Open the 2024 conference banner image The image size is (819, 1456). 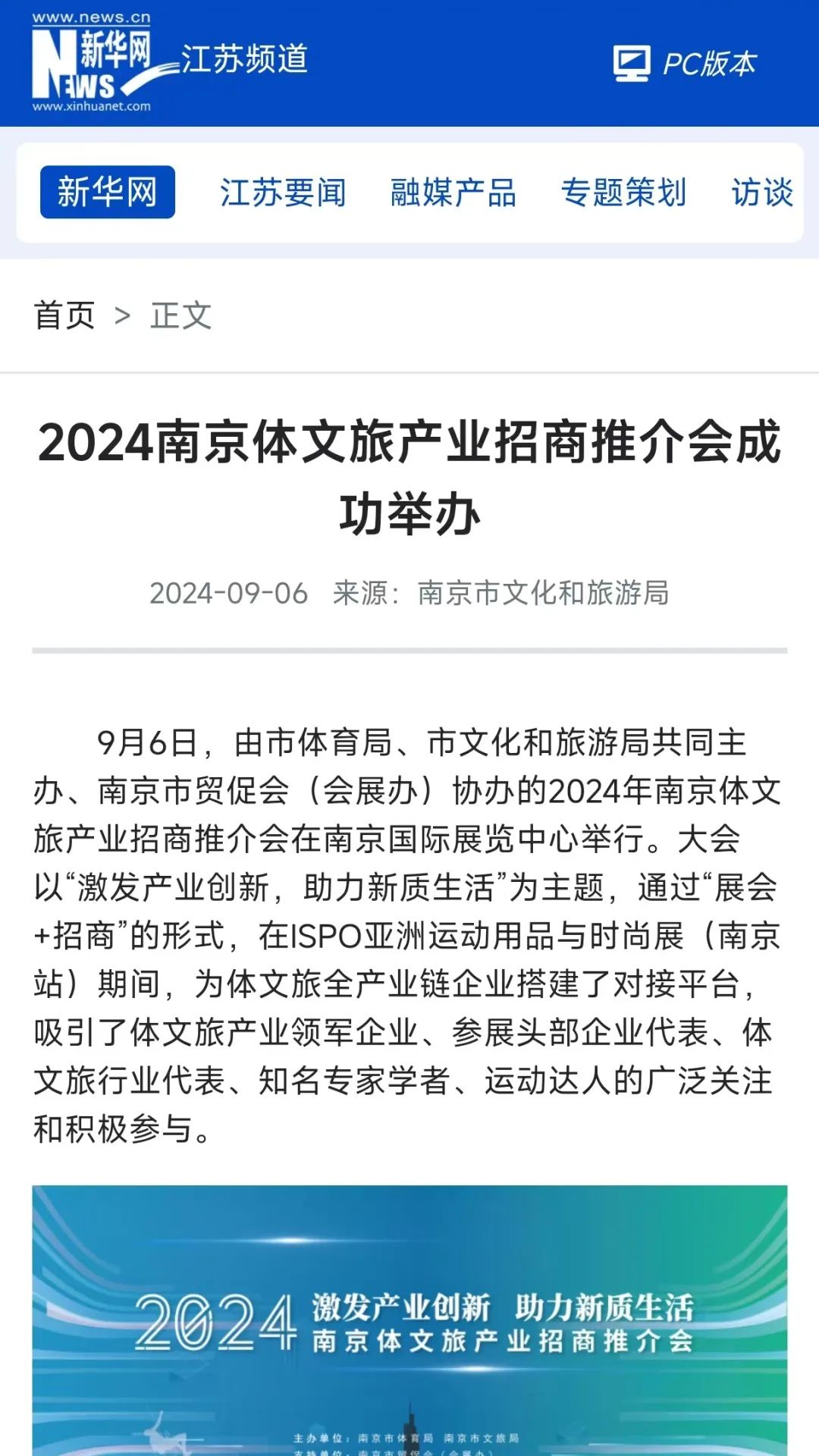(409, 1319)
